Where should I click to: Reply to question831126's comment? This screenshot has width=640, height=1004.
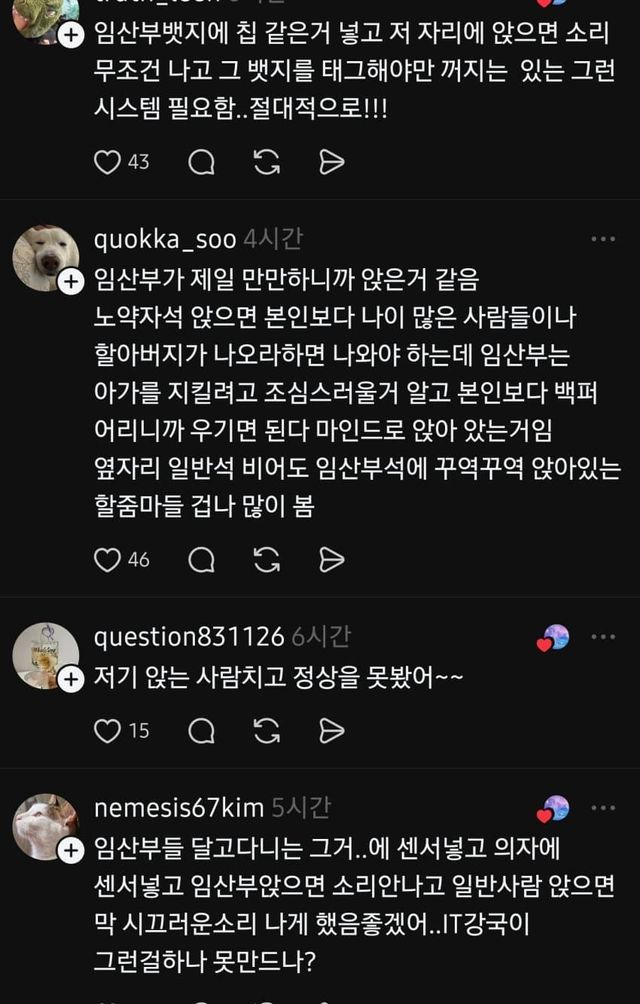click(x=202, y=731)
